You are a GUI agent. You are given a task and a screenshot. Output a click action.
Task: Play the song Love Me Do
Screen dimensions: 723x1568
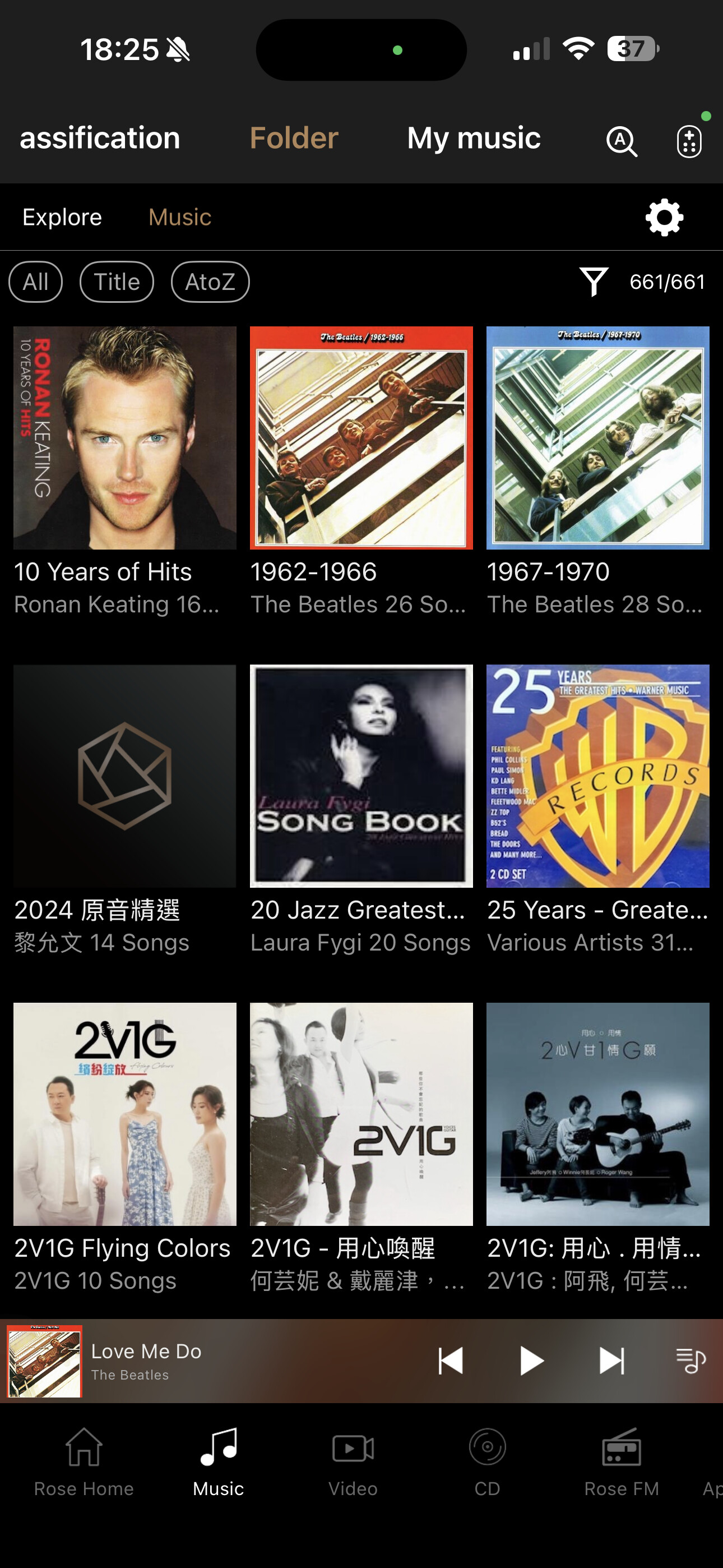click(531, 1361)
